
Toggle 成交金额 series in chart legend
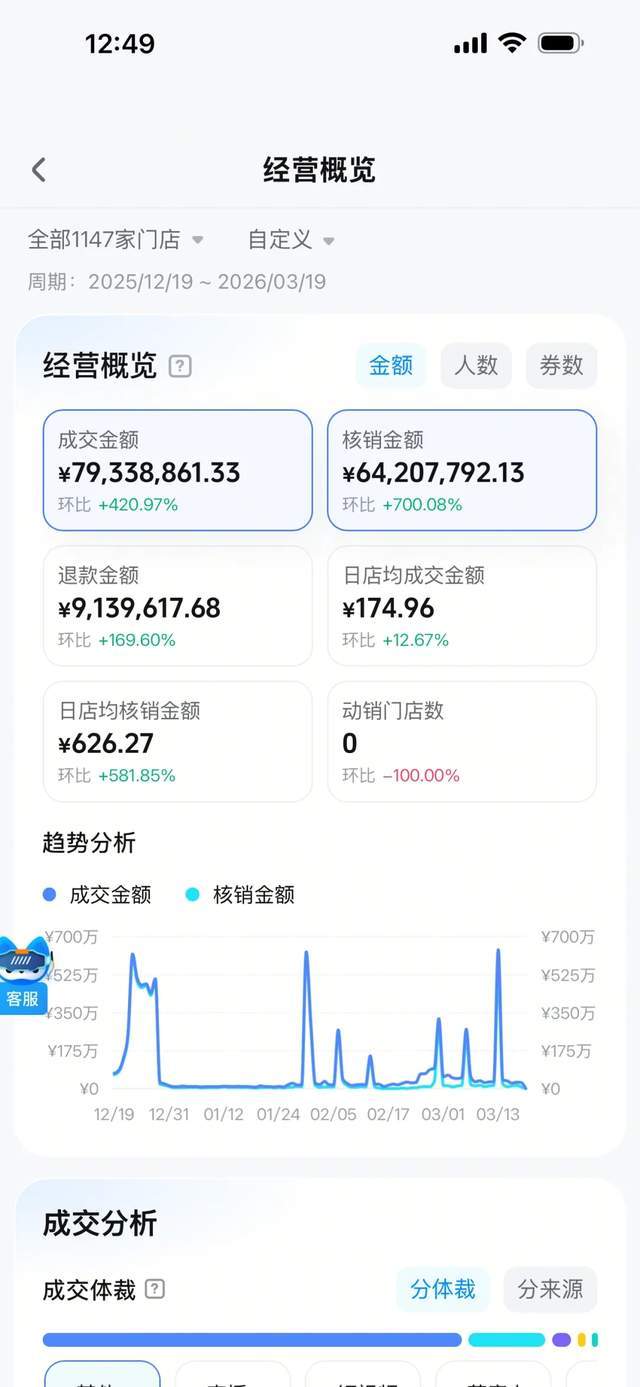click(x=98, y=895)
